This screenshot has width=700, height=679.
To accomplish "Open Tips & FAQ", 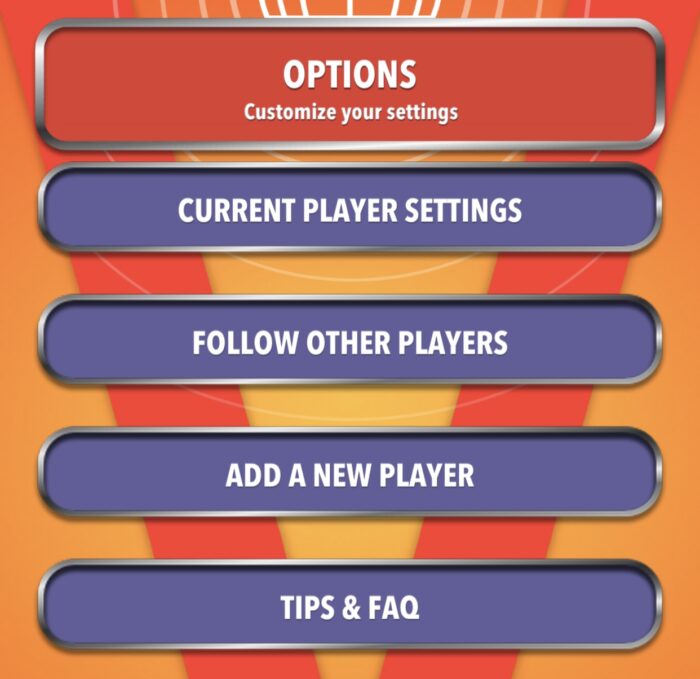I will click(x=350, y=606).
